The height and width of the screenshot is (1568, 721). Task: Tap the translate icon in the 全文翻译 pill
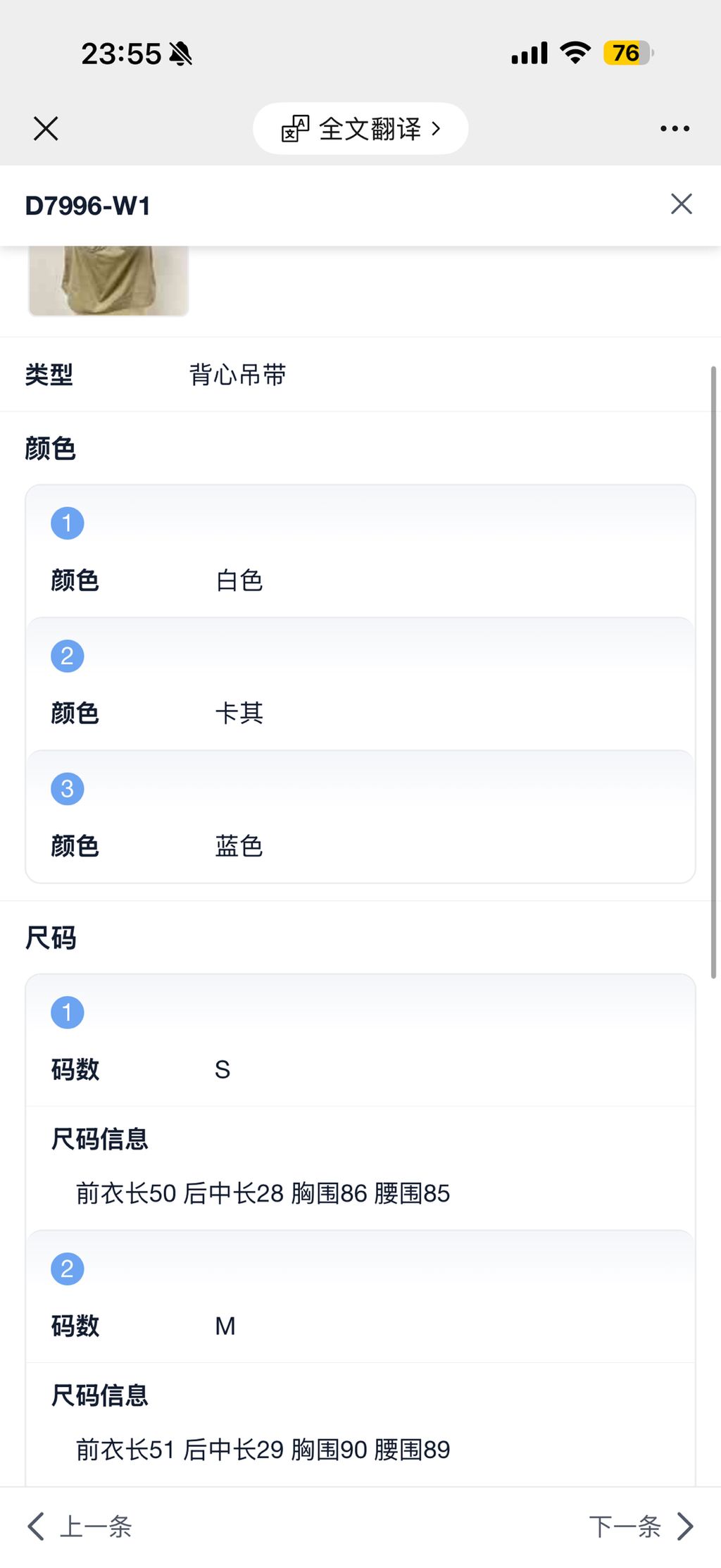click(x=296, y=128)
